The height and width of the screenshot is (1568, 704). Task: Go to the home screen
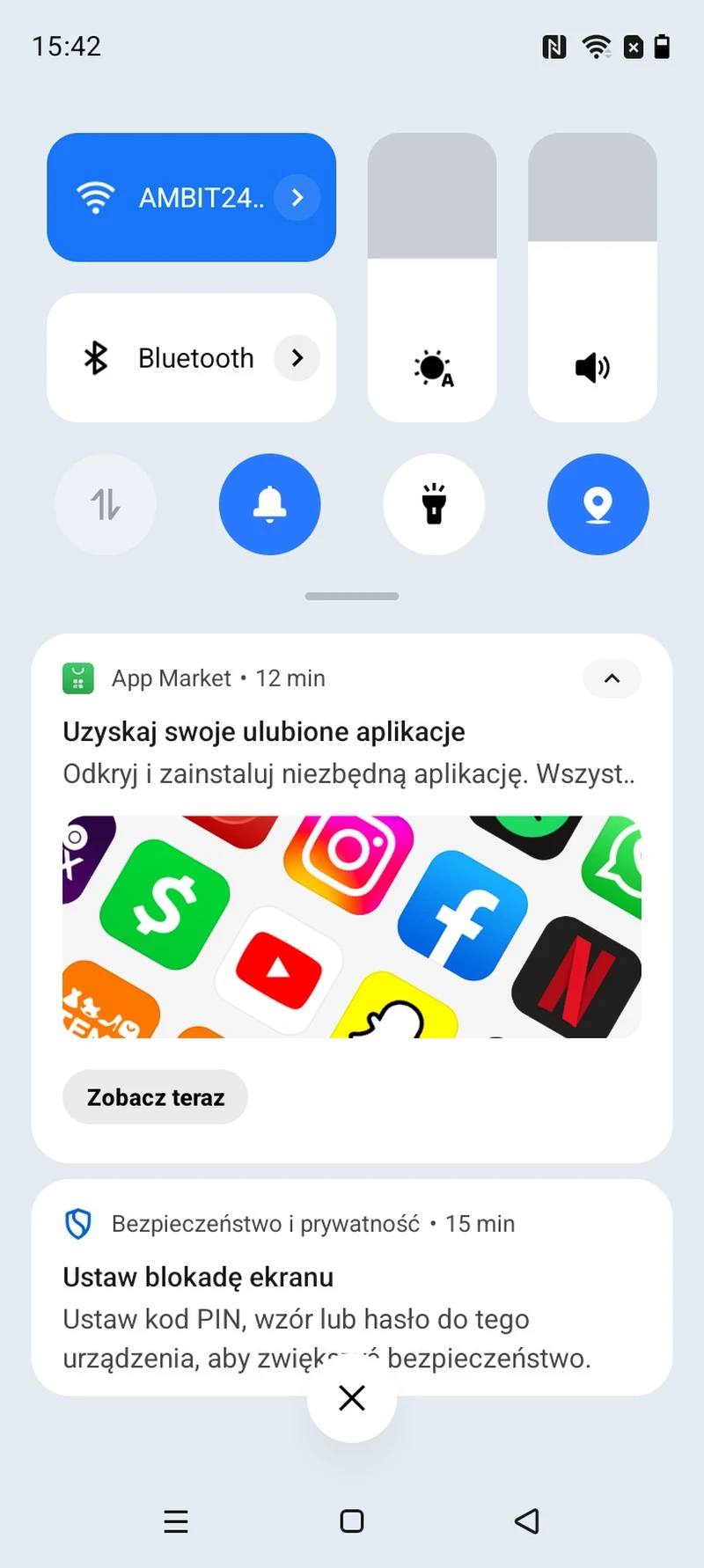tap(352, 1521)
